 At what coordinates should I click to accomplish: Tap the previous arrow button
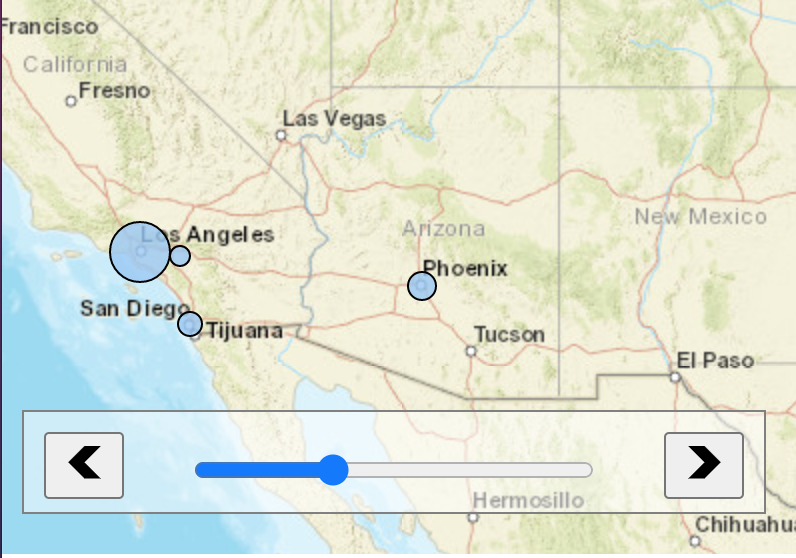pyautogui.click(x=84, y=465)
